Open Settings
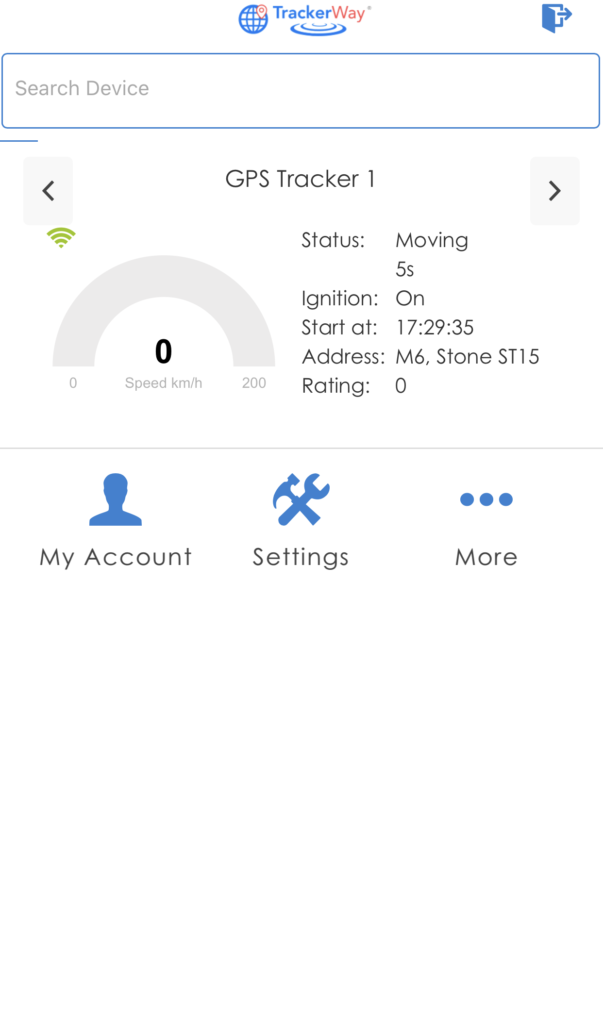This screenshot has width=603, height=1030. 301,520
